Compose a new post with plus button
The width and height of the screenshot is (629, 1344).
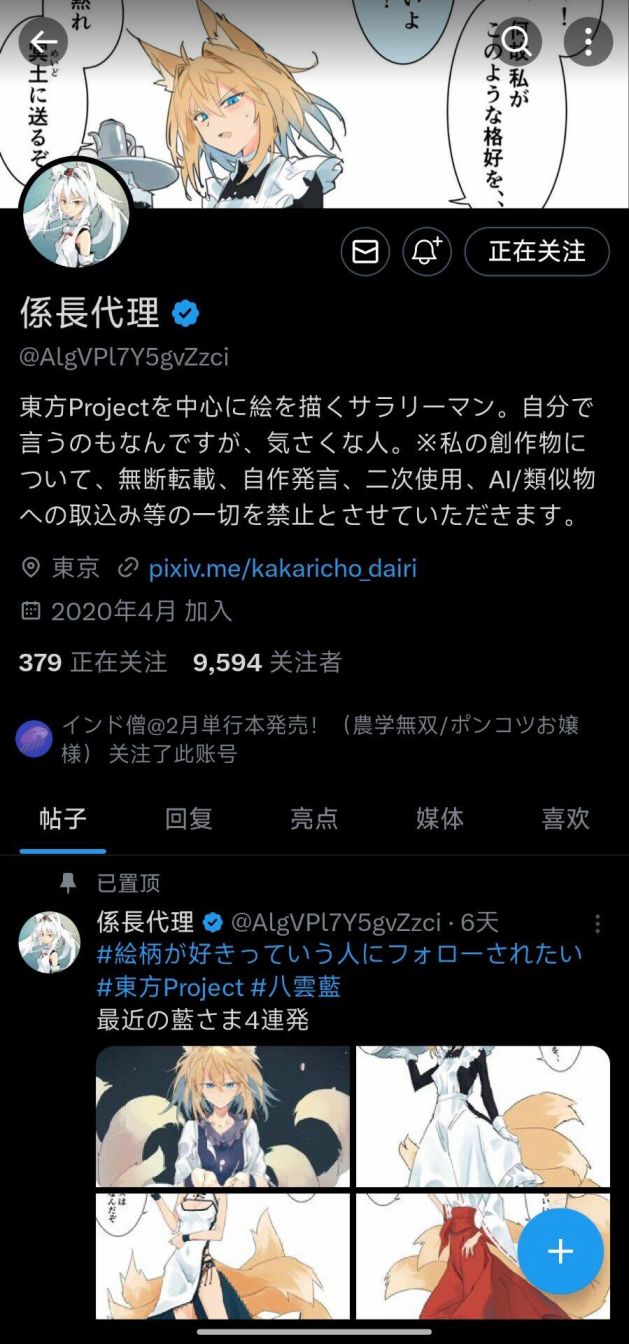[x=560, y=1251]
